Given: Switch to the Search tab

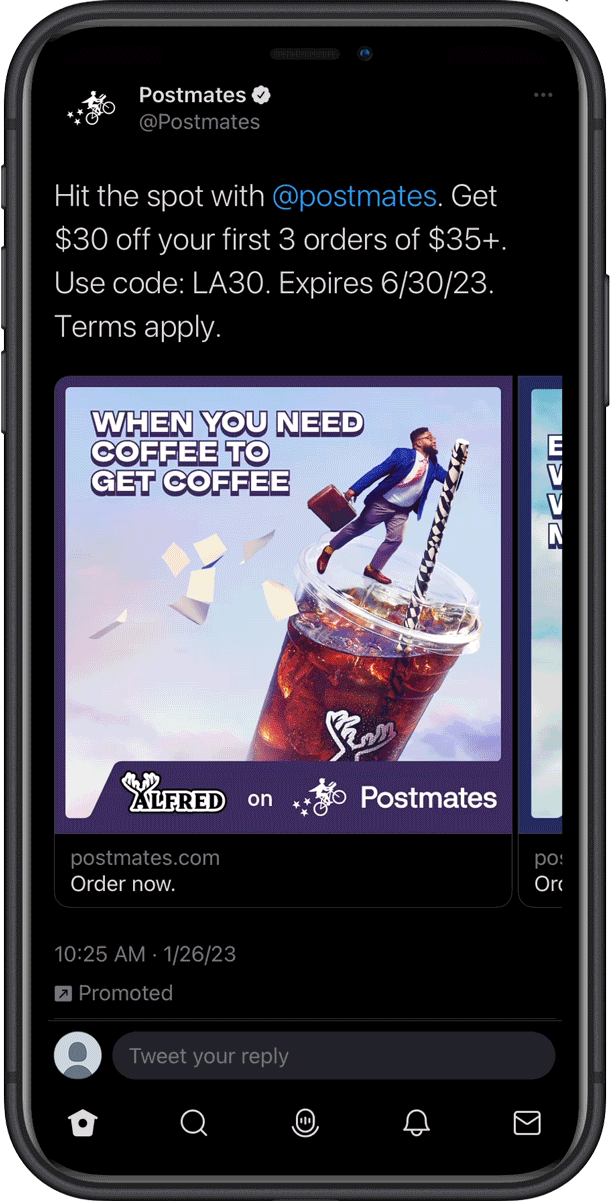Looking at the screenshot, I should point(193,1124).
